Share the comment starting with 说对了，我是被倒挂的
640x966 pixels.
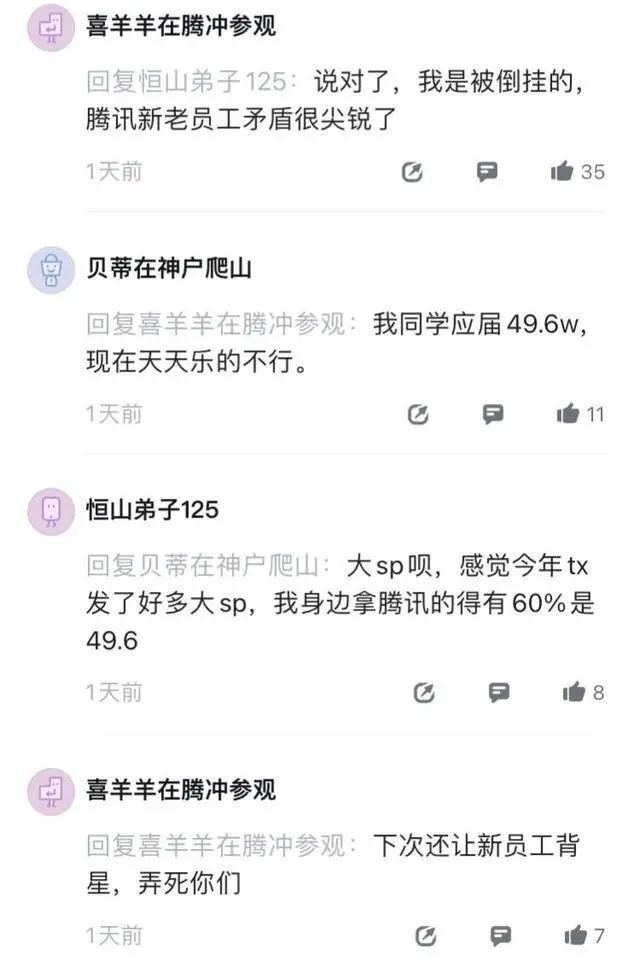[x=412, y=172]
